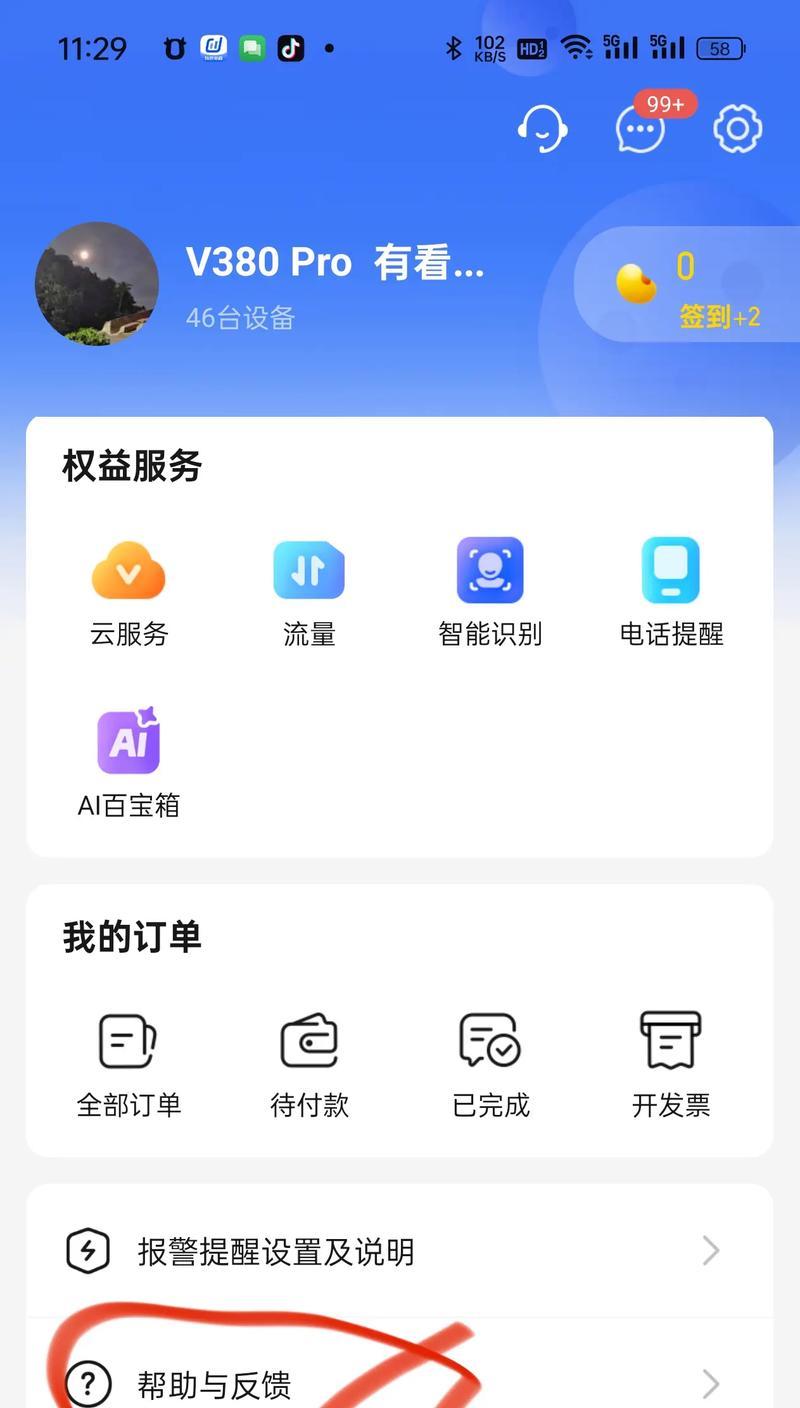Tap the profile avatar photo
Image resolution: width=800 pixels, height=1408 pixels.
coord(97,284)
